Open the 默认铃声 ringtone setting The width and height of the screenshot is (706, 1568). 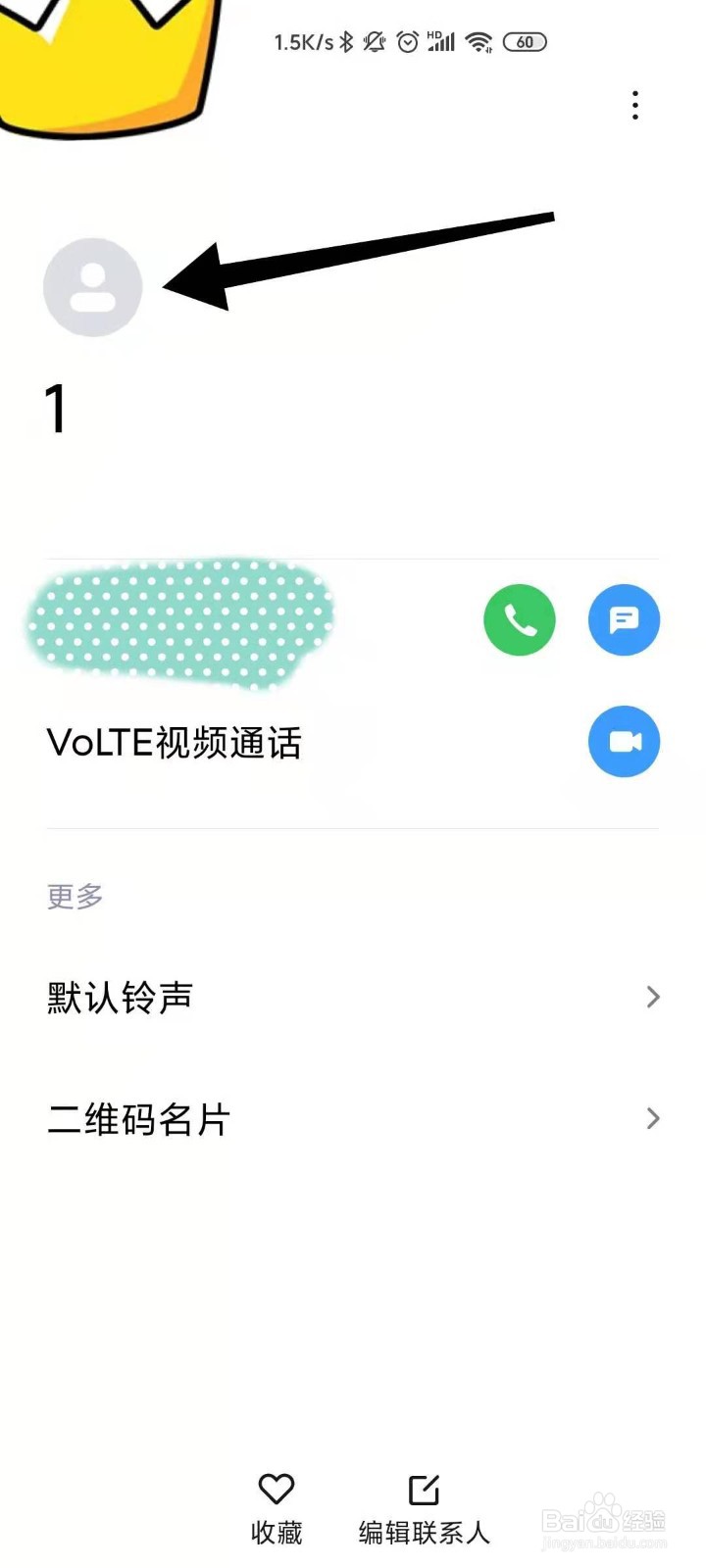(353, 998)
